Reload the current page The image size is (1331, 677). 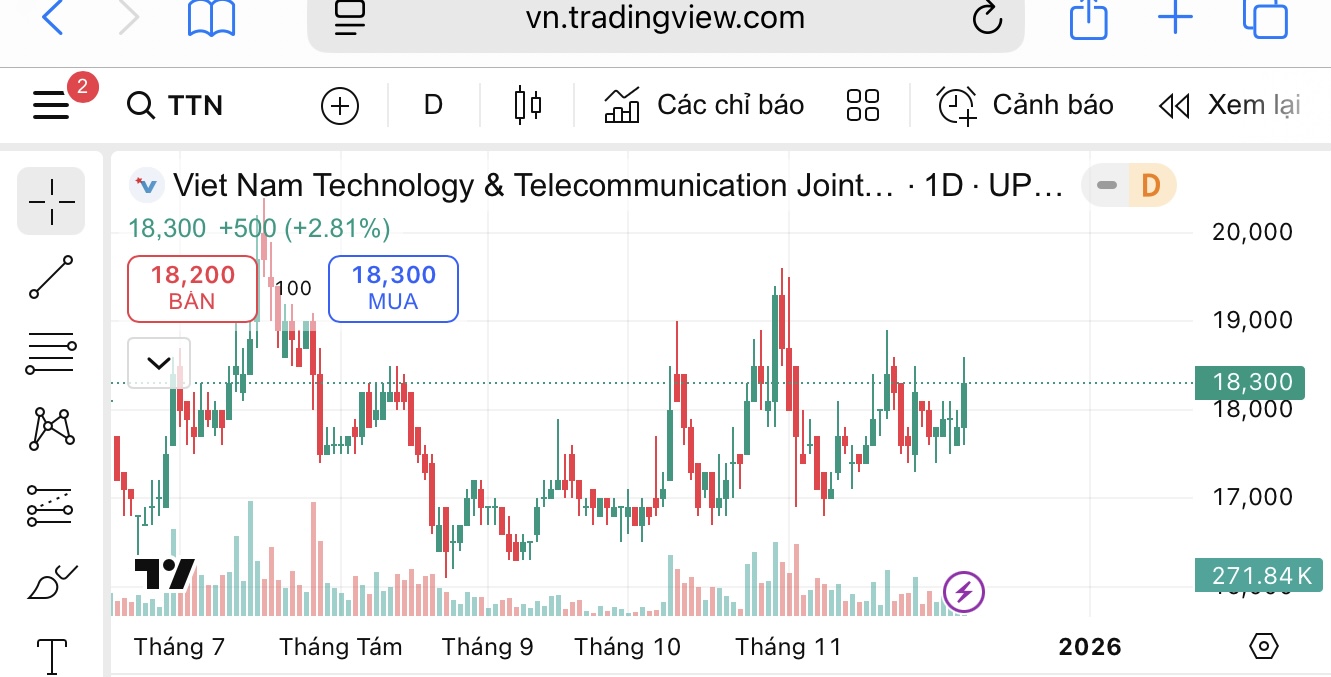click(x=987, y=18)
